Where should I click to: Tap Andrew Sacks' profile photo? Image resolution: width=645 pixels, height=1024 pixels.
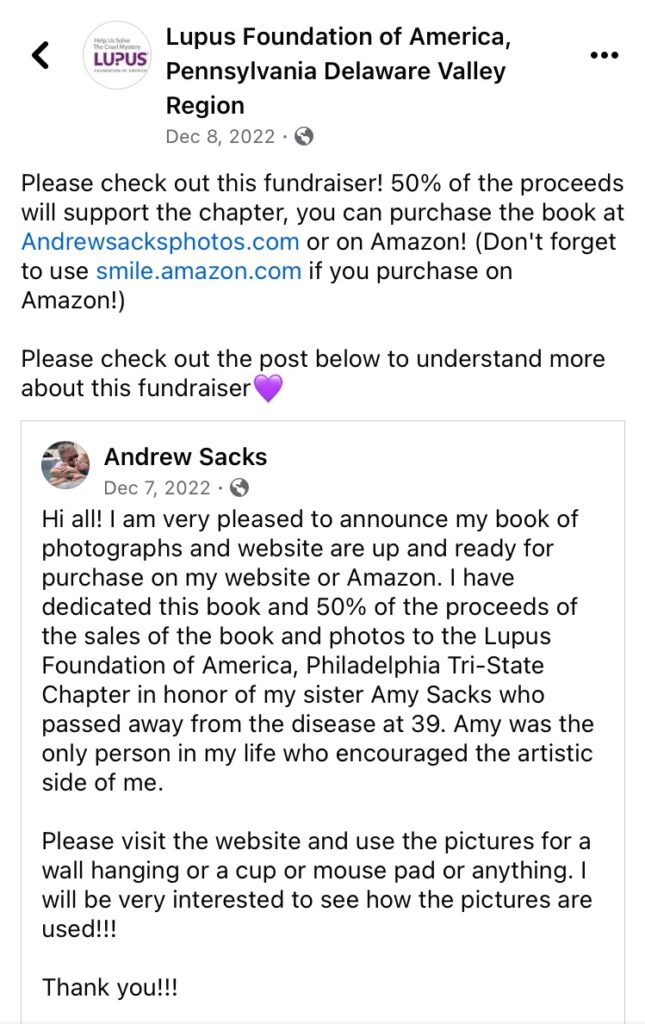[65, 466]
